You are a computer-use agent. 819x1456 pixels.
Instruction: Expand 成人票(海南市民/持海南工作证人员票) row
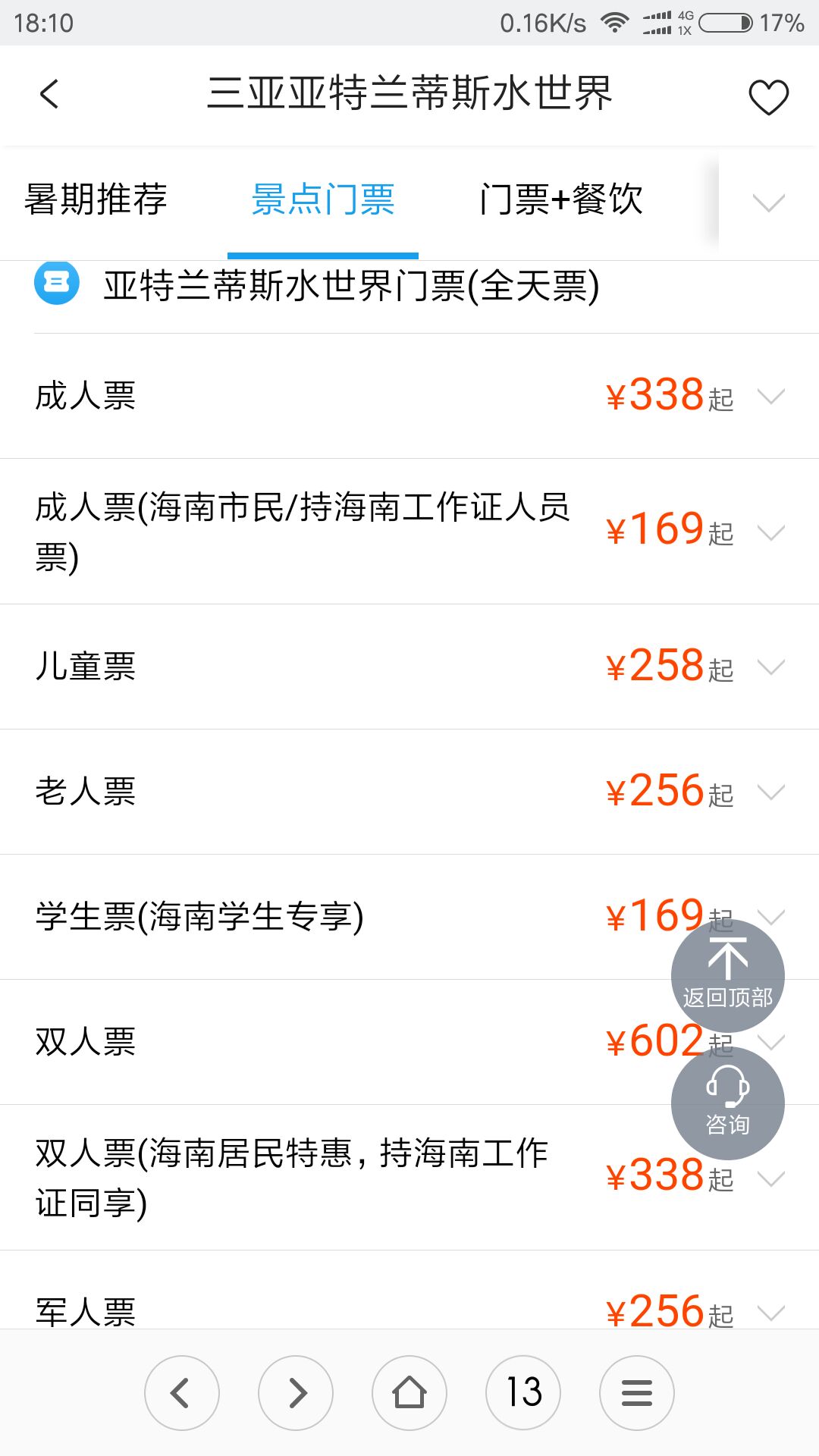click(409, 532)
